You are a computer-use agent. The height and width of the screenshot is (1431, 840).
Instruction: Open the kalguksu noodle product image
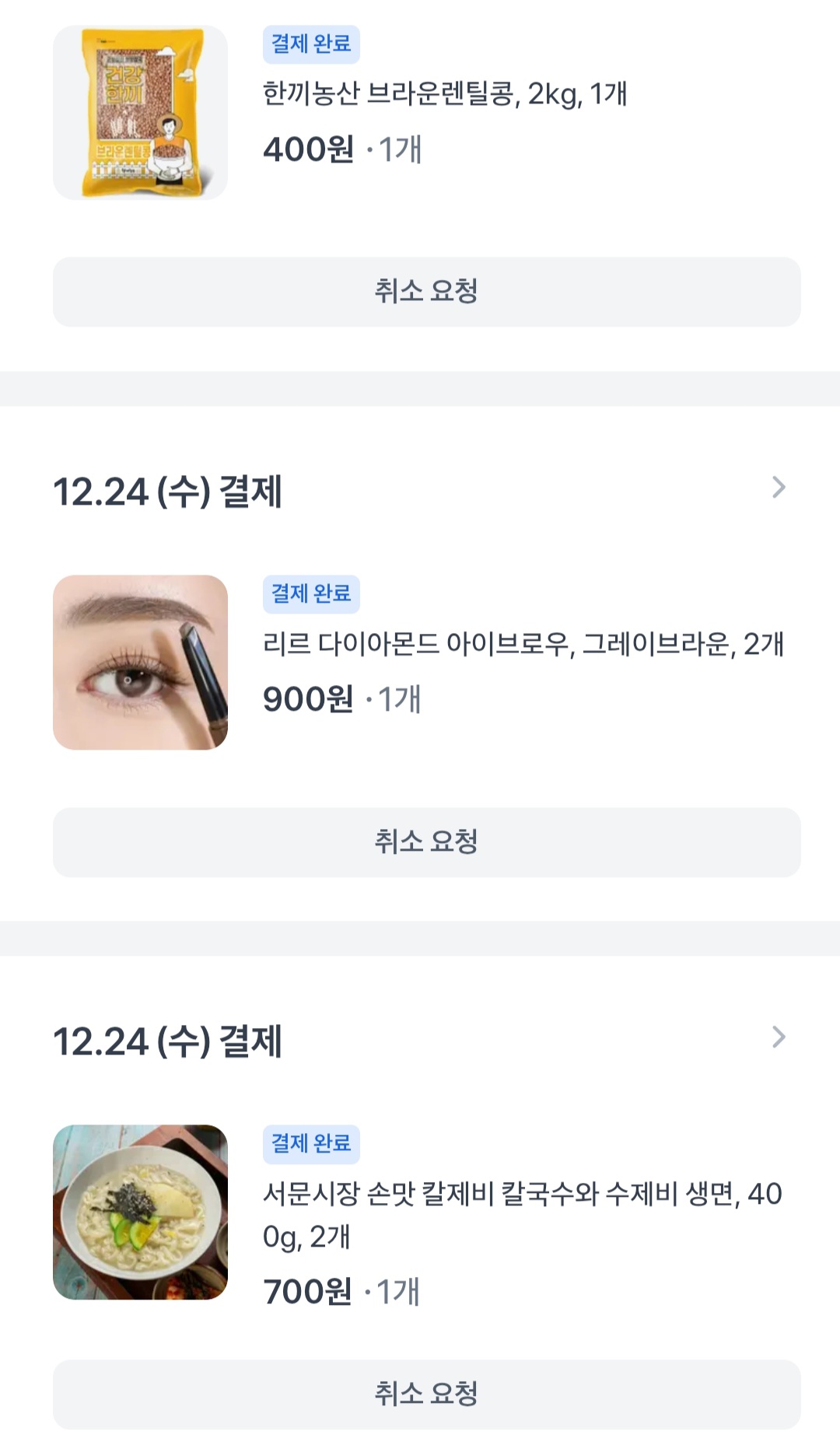[x=140, y=1212]
